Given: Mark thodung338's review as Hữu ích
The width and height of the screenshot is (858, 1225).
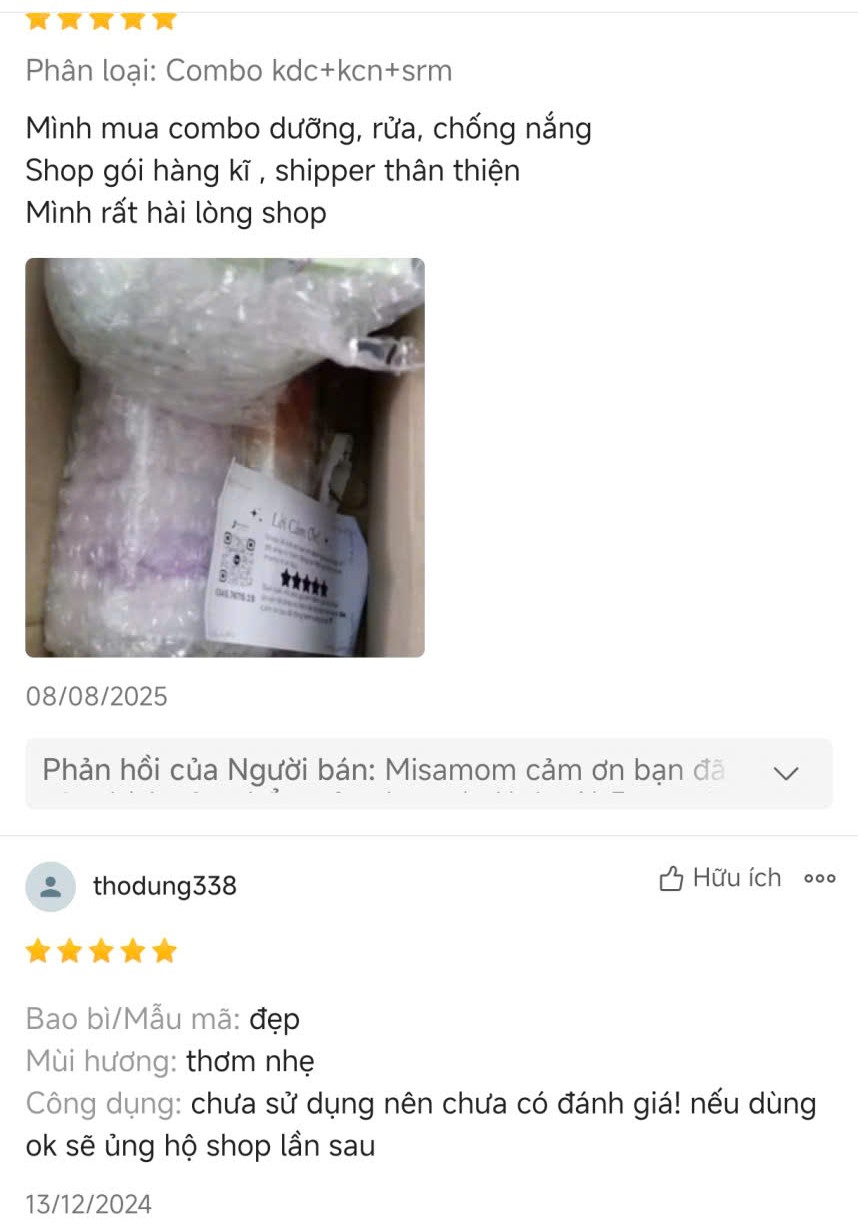Looking at the screenshot, I should tap(720, 878).
